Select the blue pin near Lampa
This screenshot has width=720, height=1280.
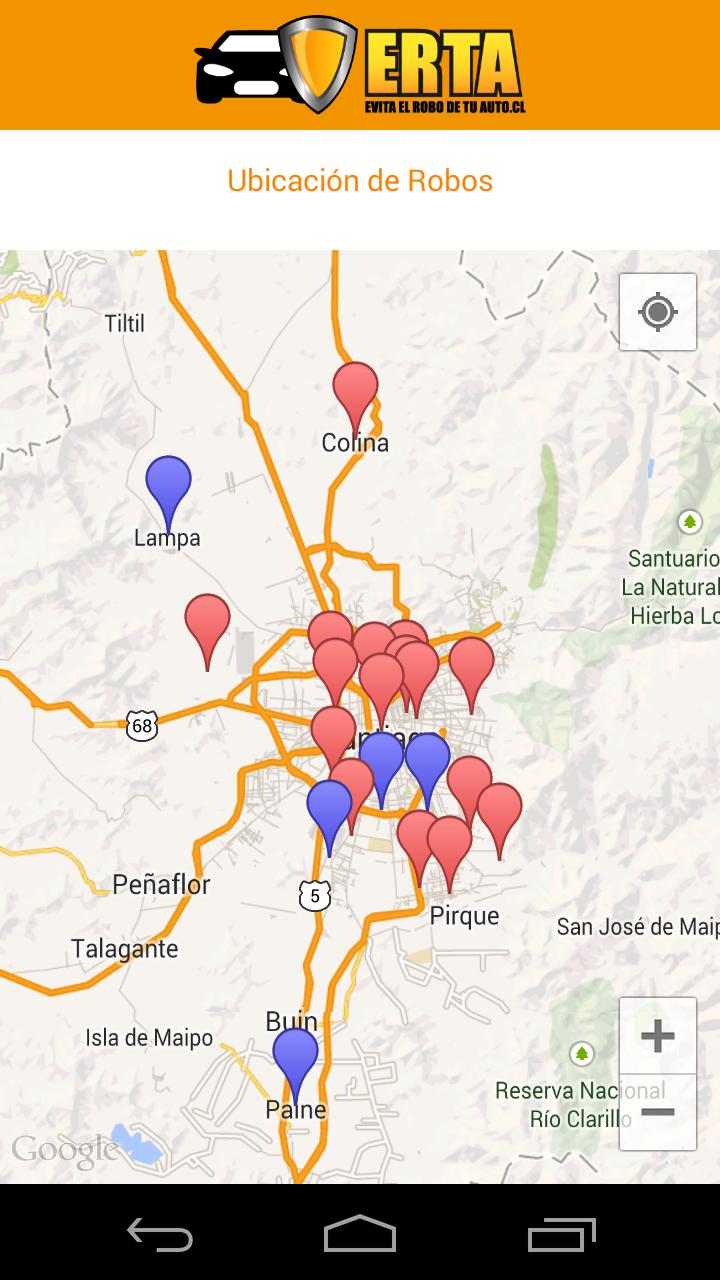click(168, 487)
